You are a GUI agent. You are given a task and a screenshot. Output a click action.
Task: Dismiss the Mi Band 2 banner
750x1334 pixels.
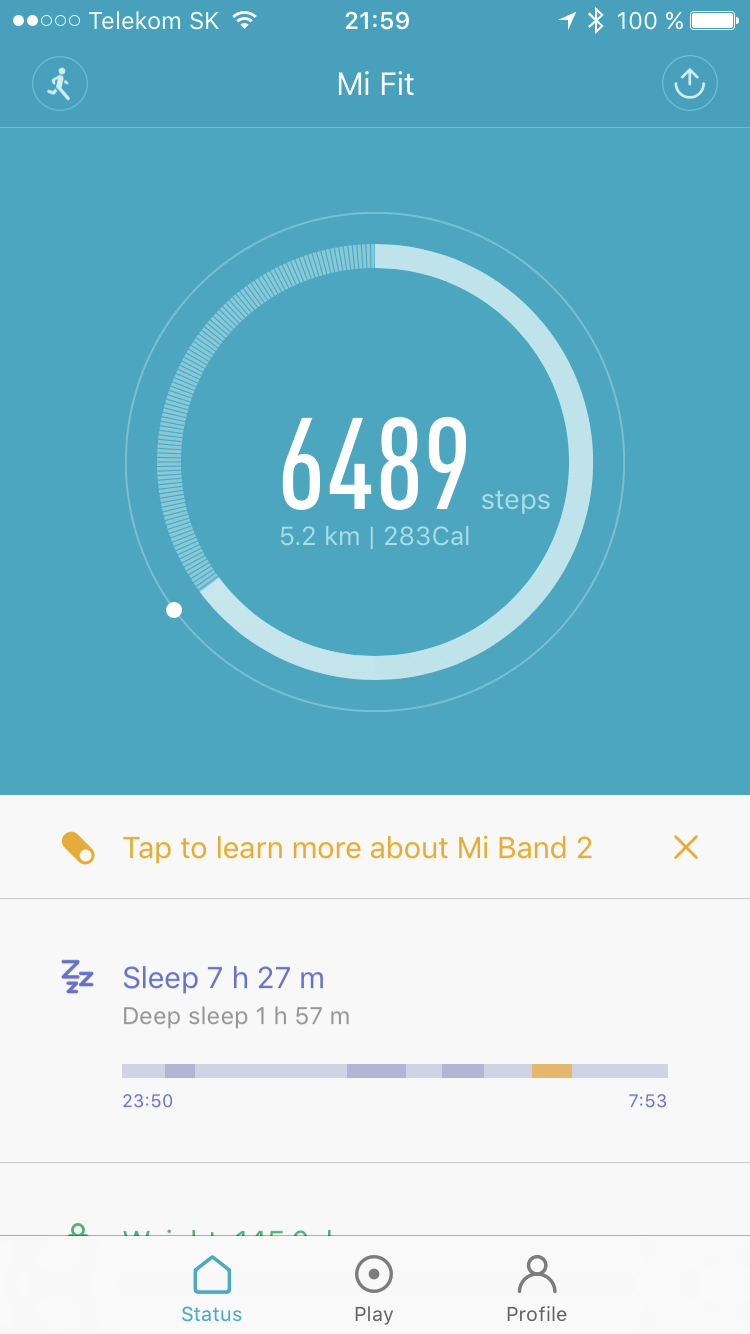click(x=686, y=846)
